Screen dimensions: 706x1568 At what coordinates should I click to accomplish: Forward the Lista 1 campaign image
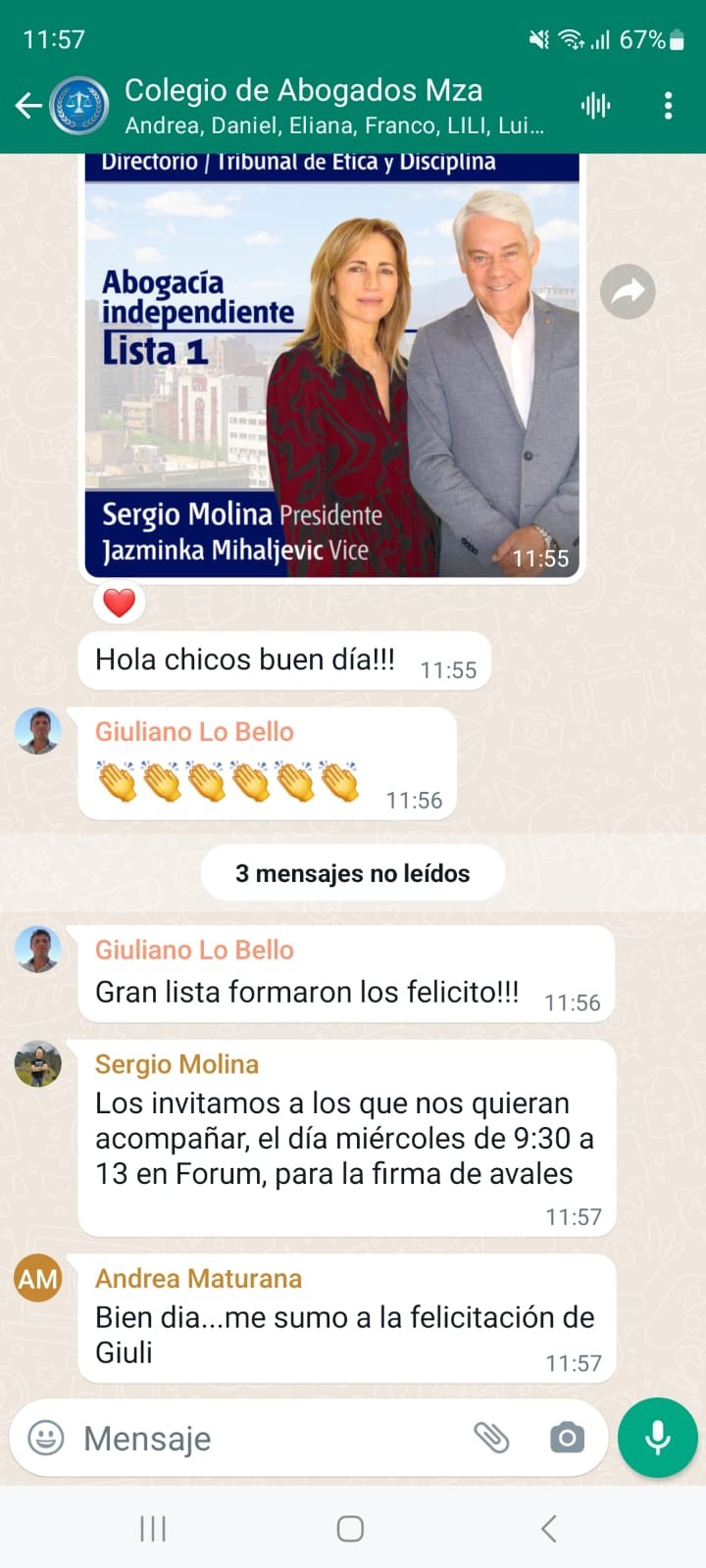click(628, 291)
